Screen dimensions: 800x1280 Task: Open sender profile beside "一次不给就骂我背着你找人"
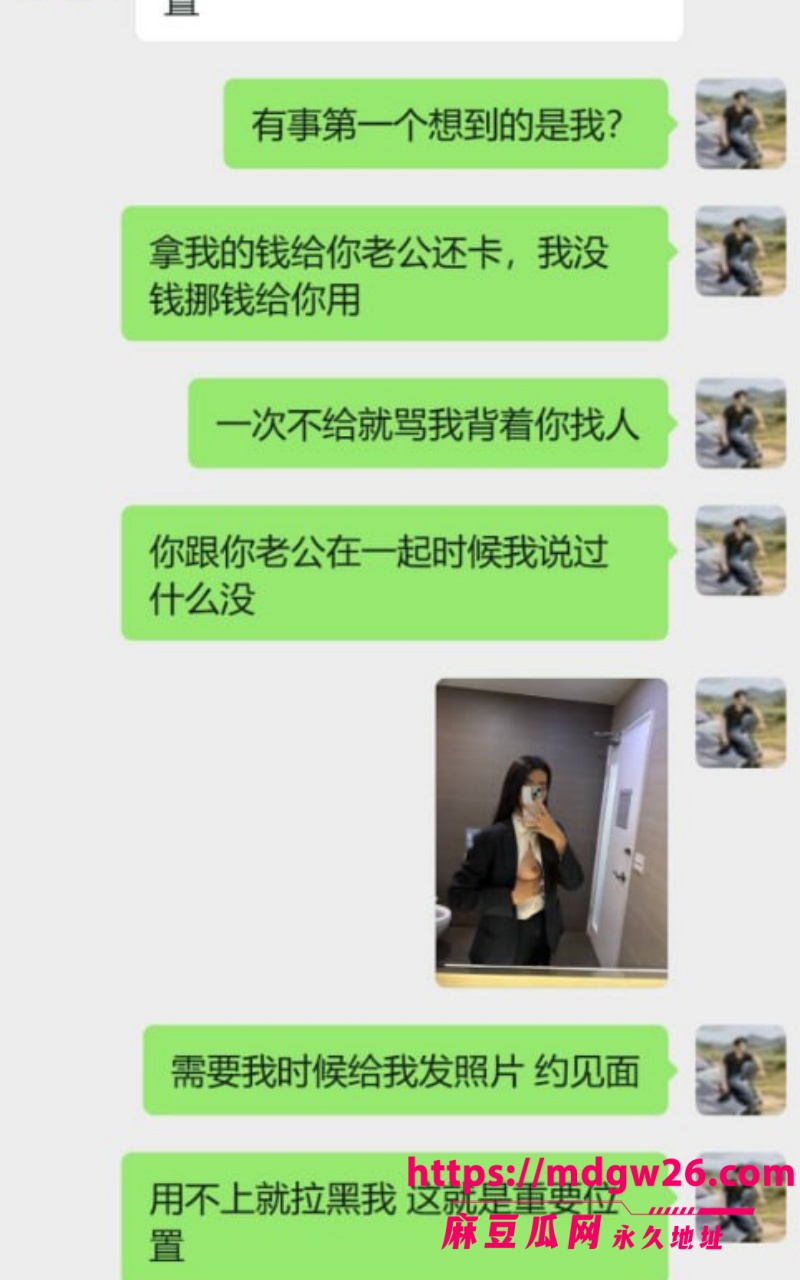[741, 423]
